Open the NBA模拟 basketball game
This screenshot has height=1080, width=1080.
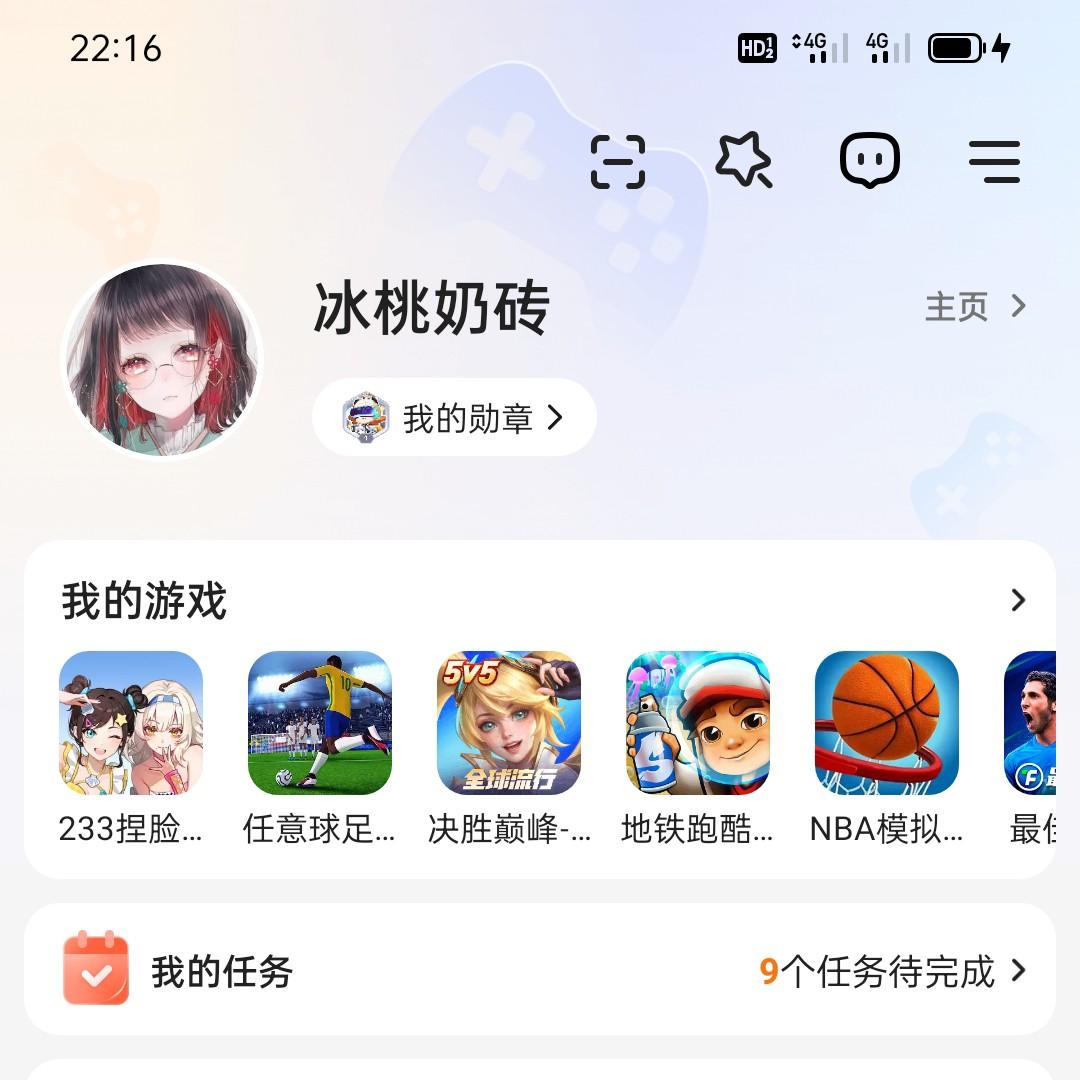coord(887,723)
